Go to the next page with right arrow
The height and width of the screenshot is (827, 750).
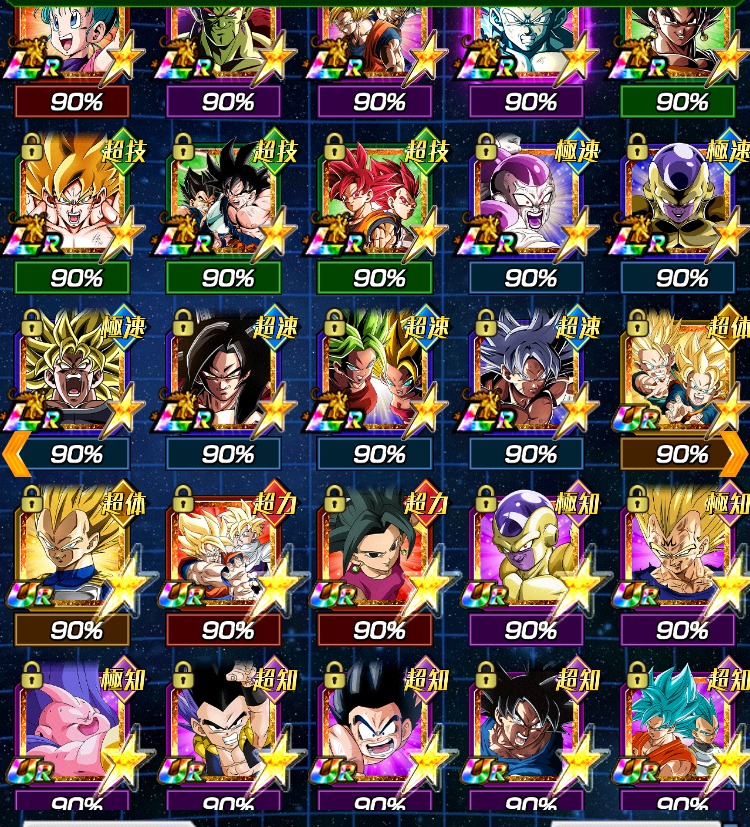coord(735,453)
